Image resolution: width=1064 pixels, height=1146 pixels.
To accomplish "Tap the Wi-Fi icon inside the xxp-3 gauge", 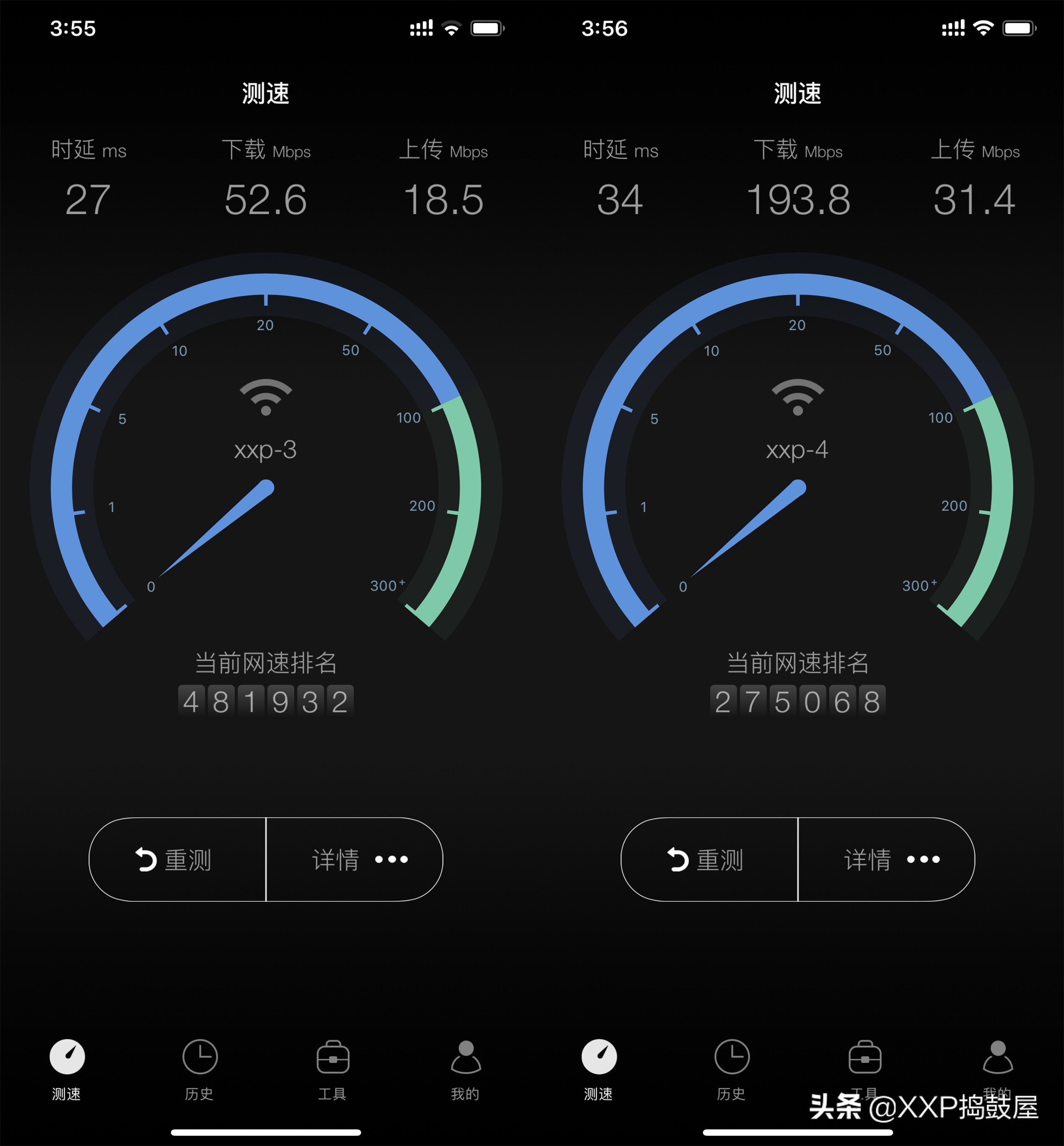I will [x=266, y=397].
